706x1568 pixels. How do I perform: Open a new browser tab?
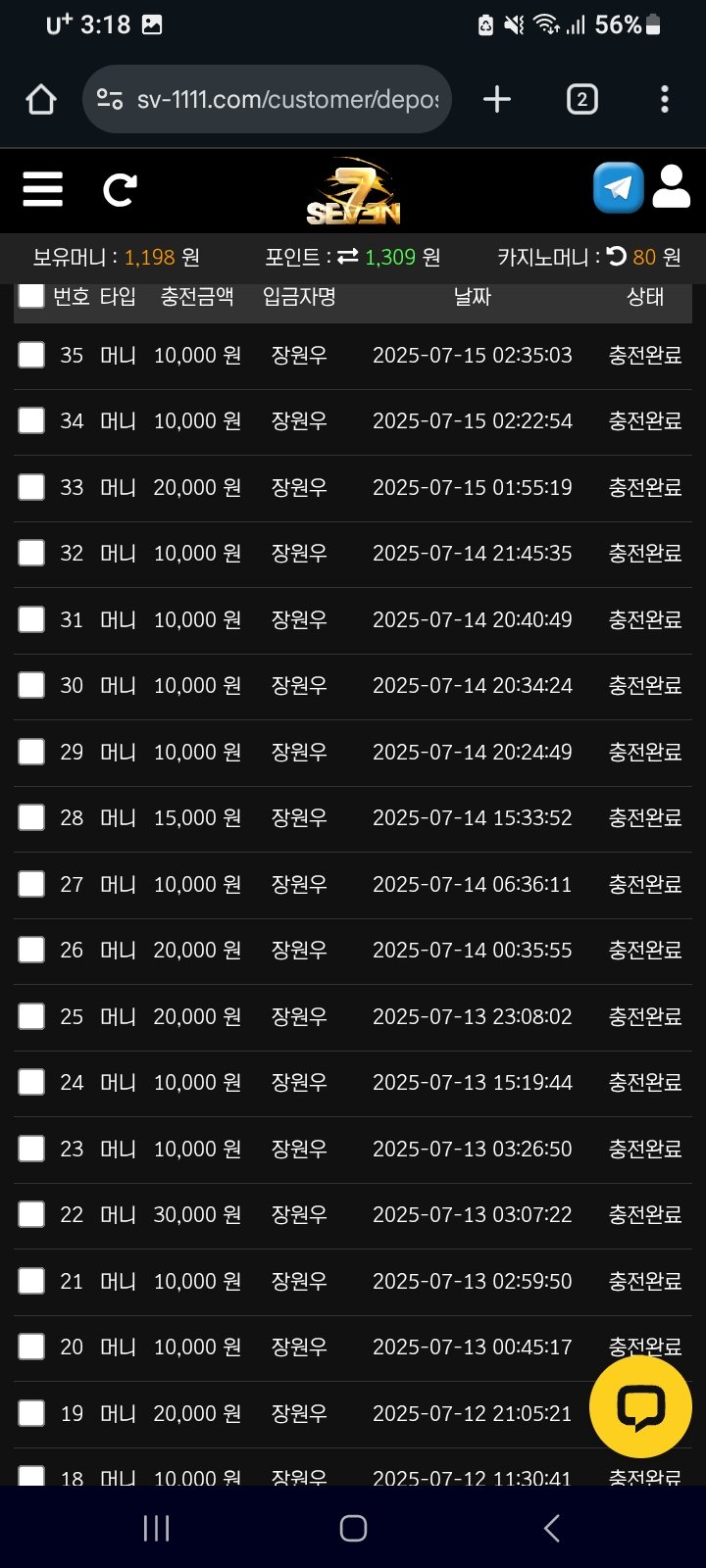pos(497,99)
